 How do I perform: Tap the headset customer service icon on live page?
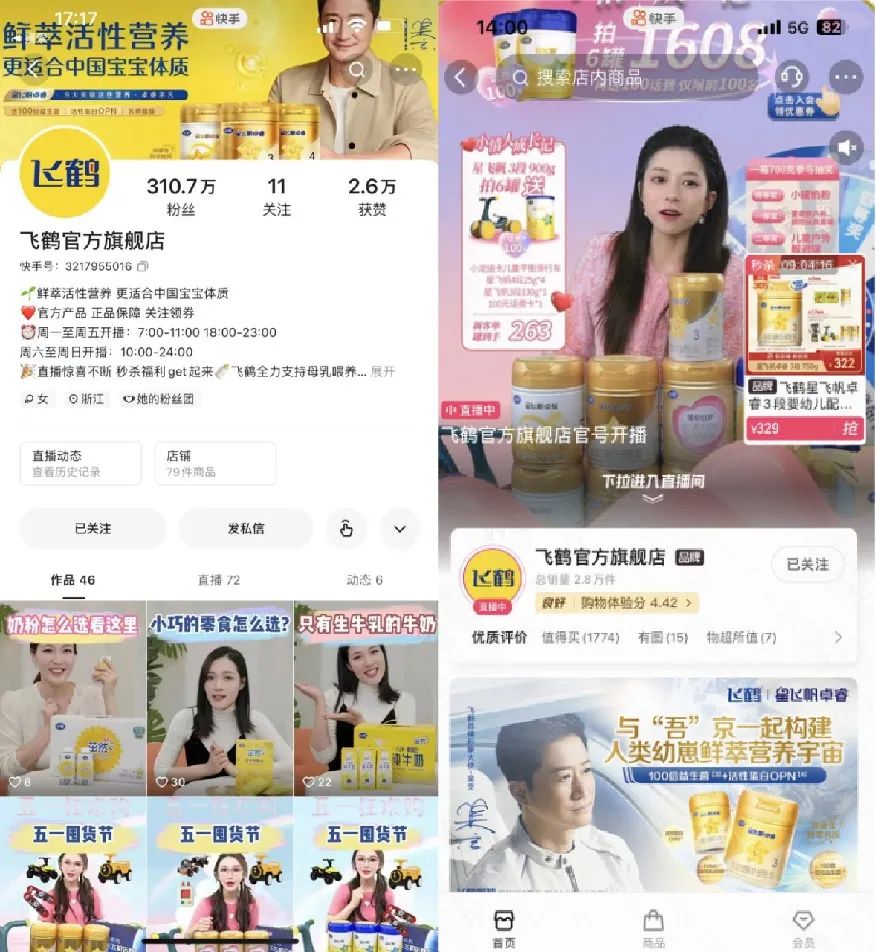pos(792,76)
